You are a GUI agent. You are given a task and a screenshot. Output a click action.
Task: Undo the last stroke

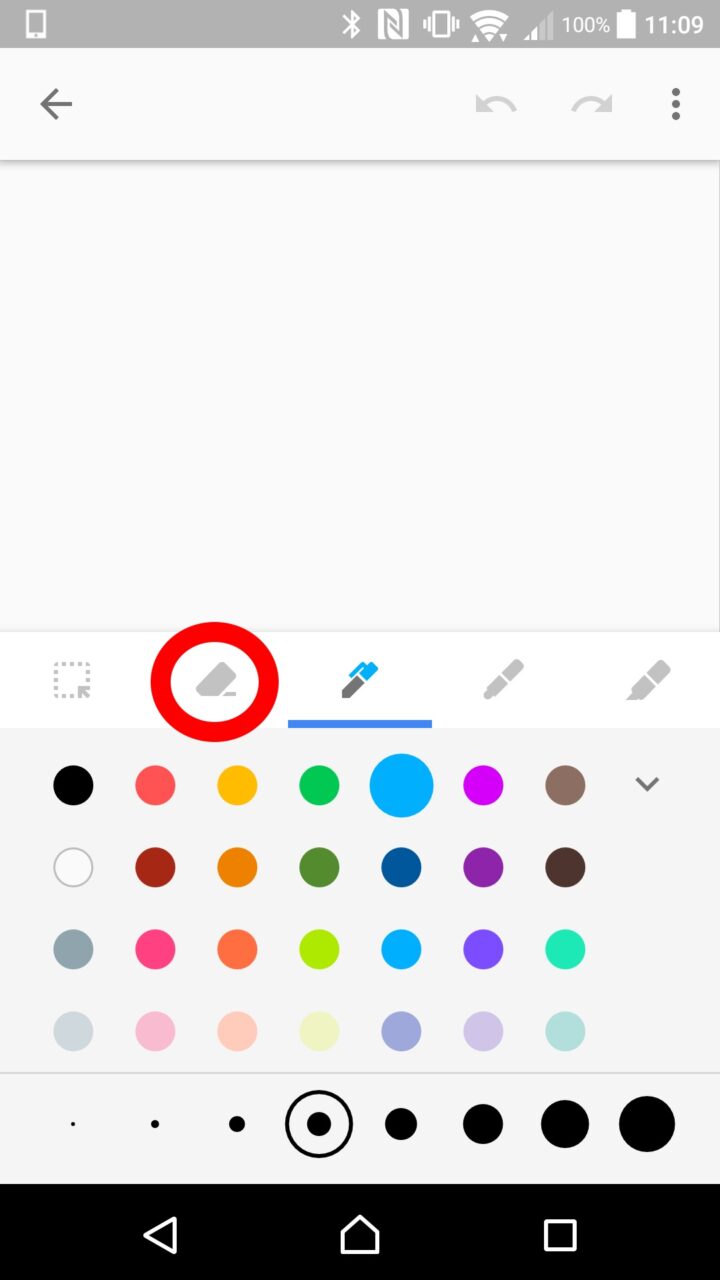coord(496,104)
